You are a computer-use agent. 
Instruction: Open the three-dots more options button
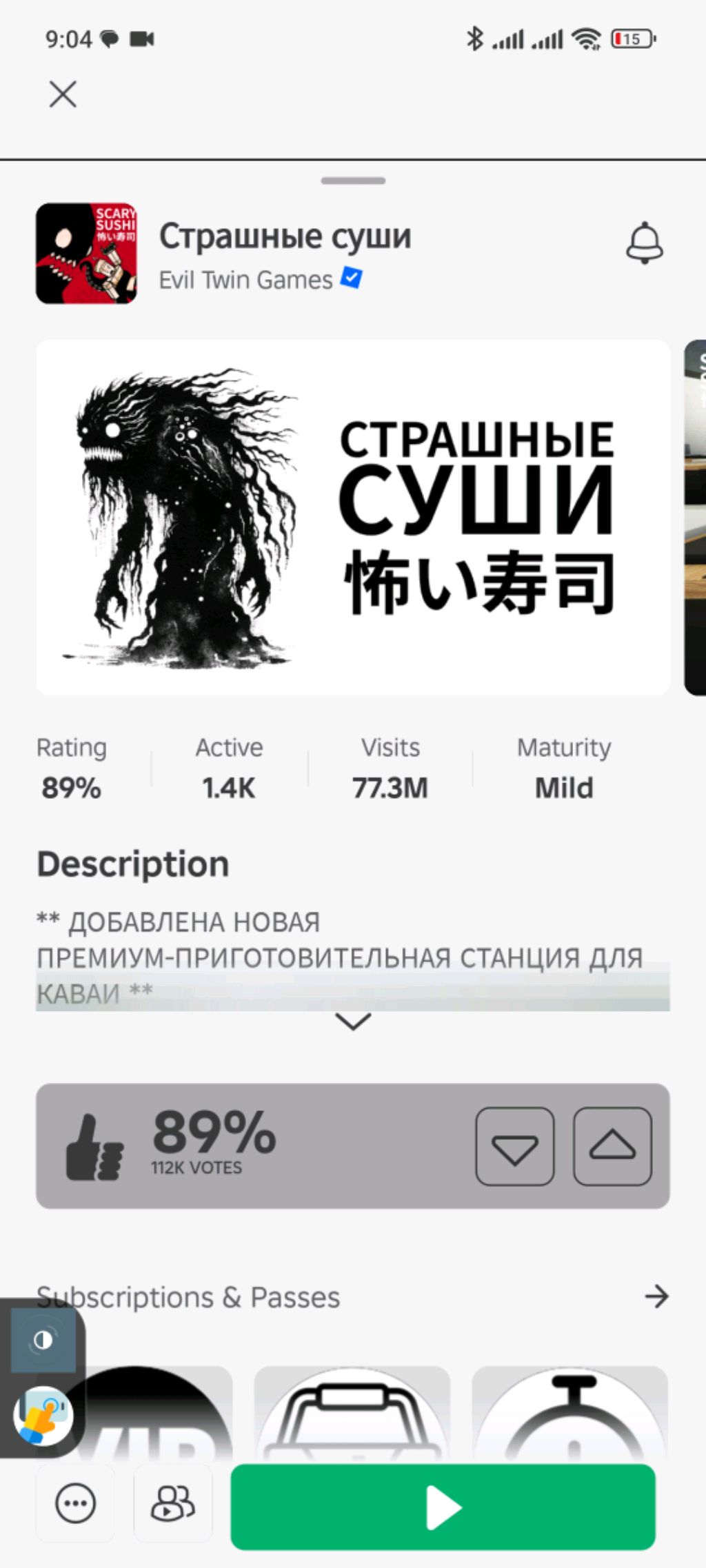[x=75, y=1503]
